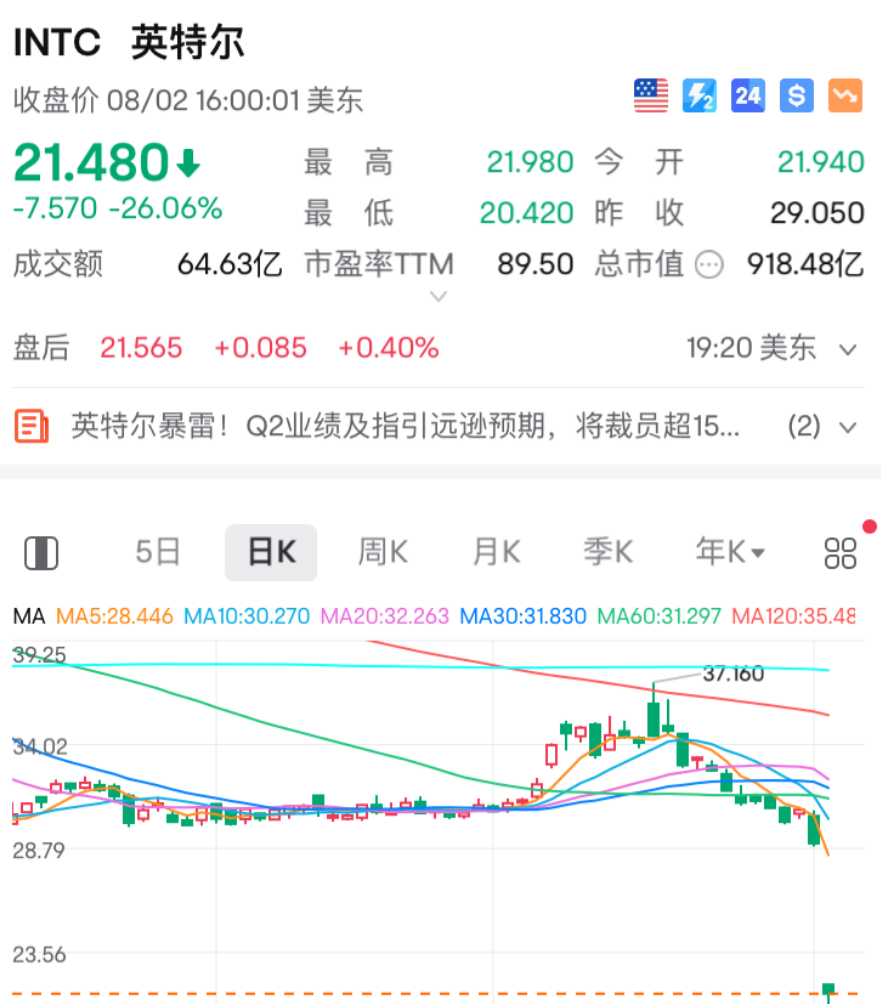Toggle the chart layout icon beside 5日
This screenshot has width=881, height=1004.
41,552
